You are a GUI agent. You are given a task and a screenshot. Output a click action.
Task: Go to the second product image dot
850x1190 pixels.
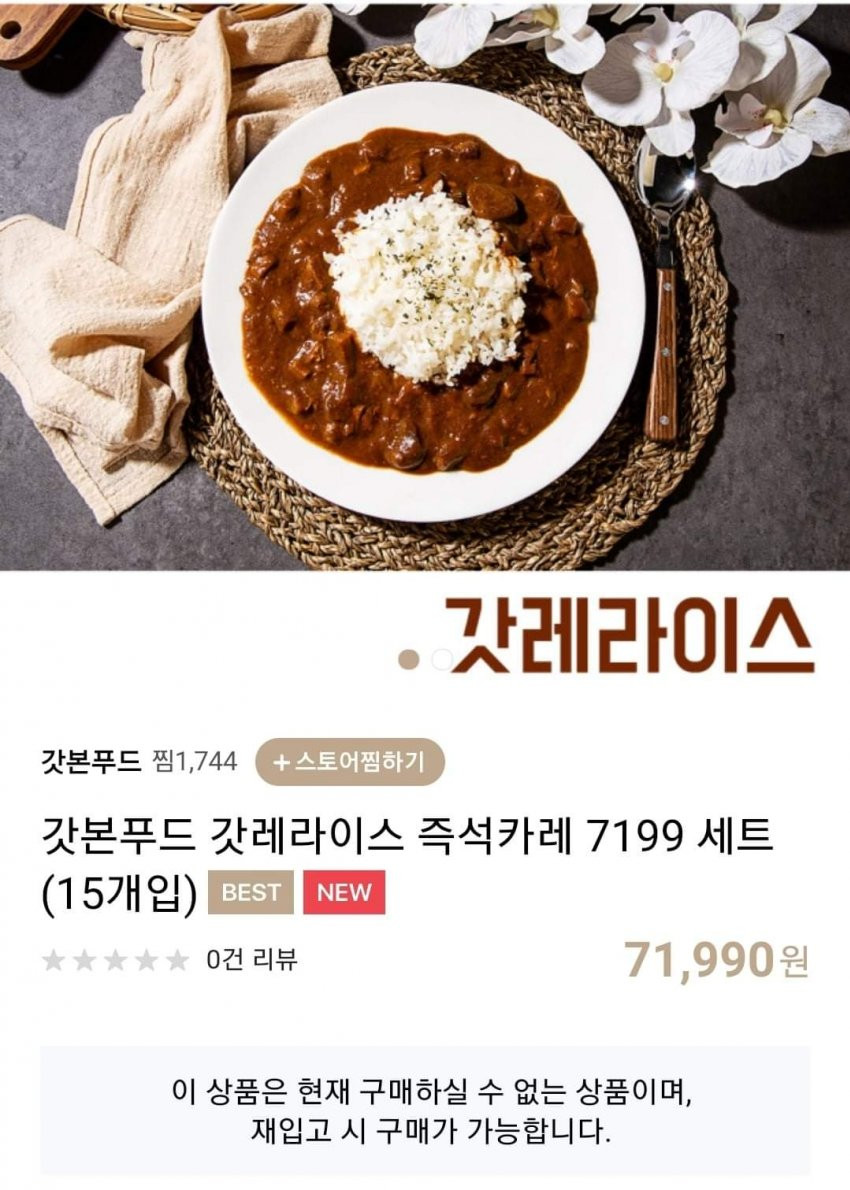[x=441, y=659]
